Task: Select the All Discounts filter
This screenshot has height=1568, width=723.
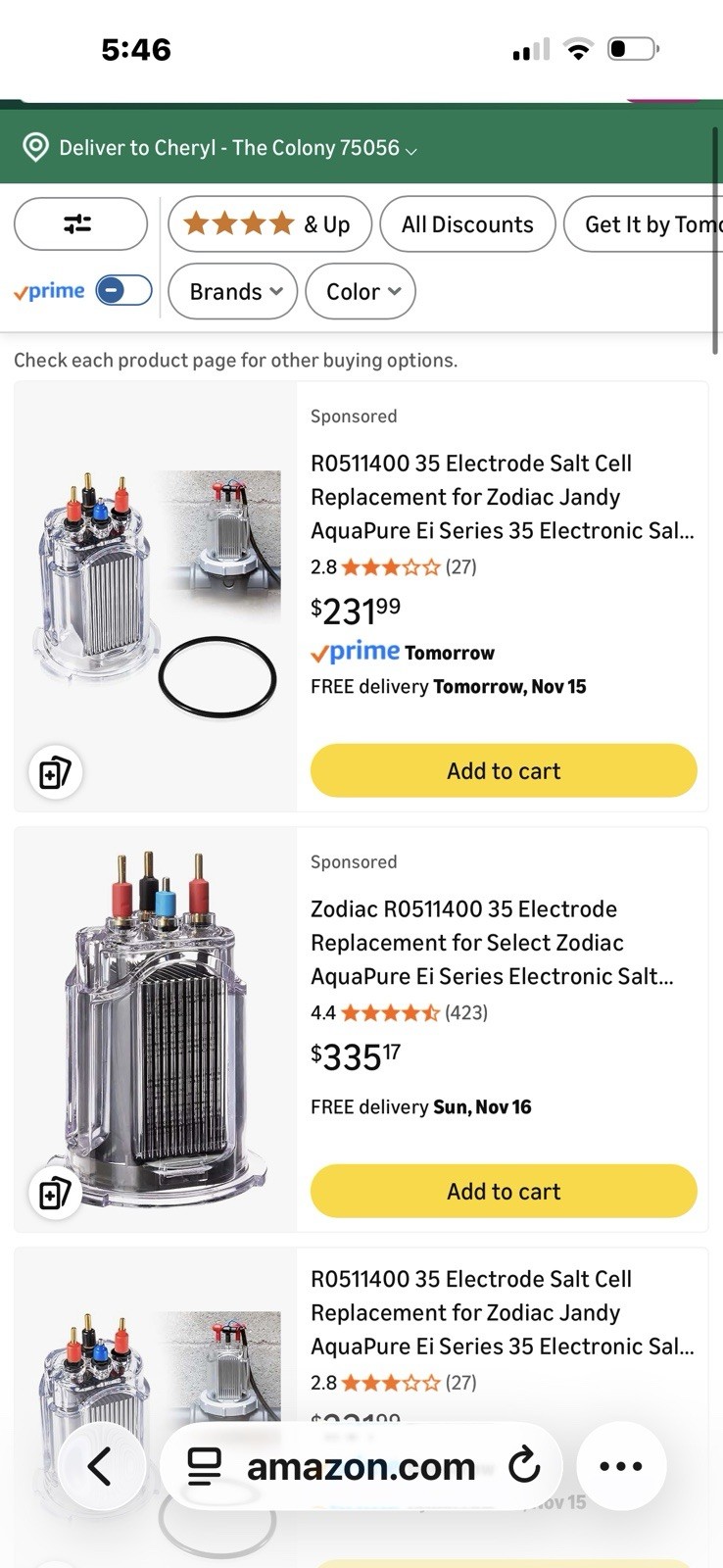Action: click(467, 223)
